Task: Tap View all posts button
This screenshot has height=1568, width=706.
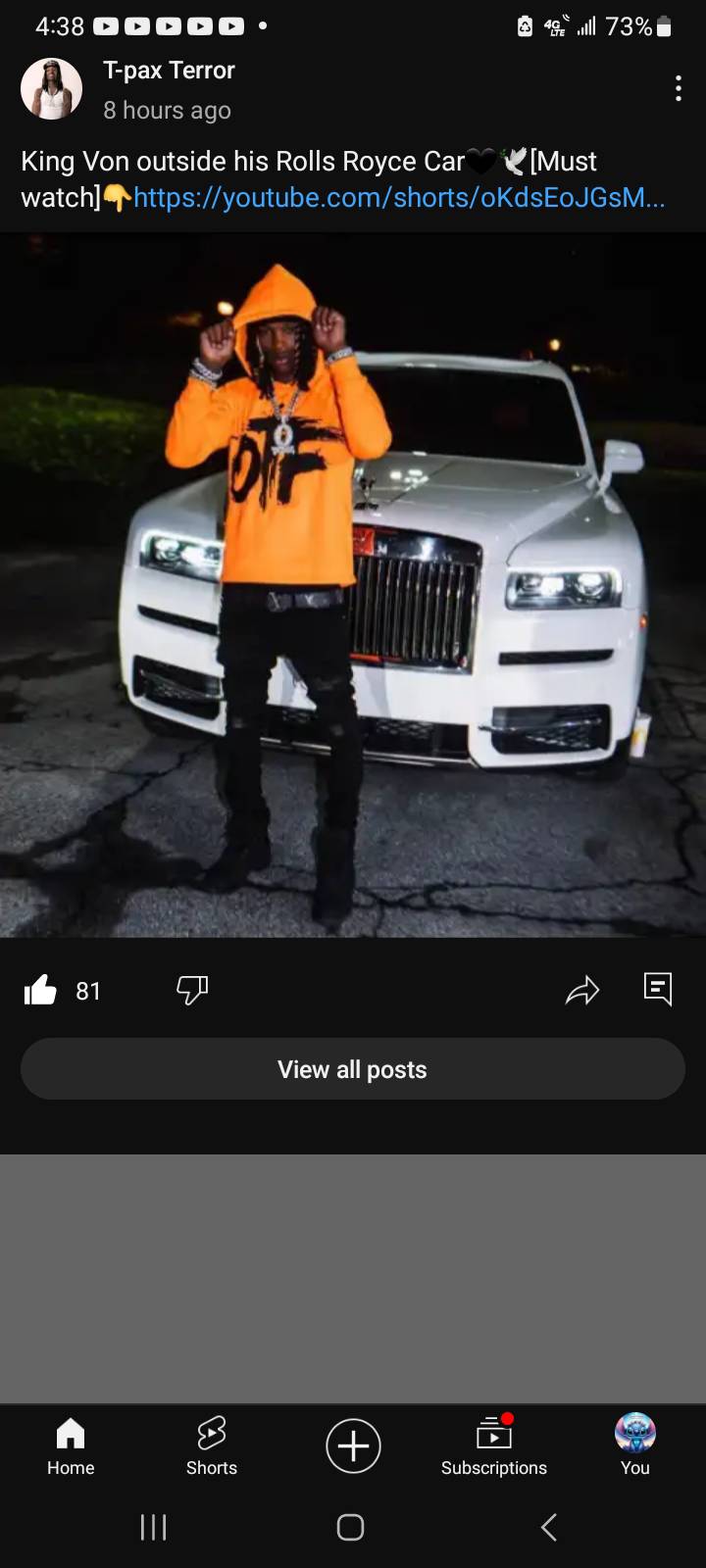Action: tap(353, 1069)
